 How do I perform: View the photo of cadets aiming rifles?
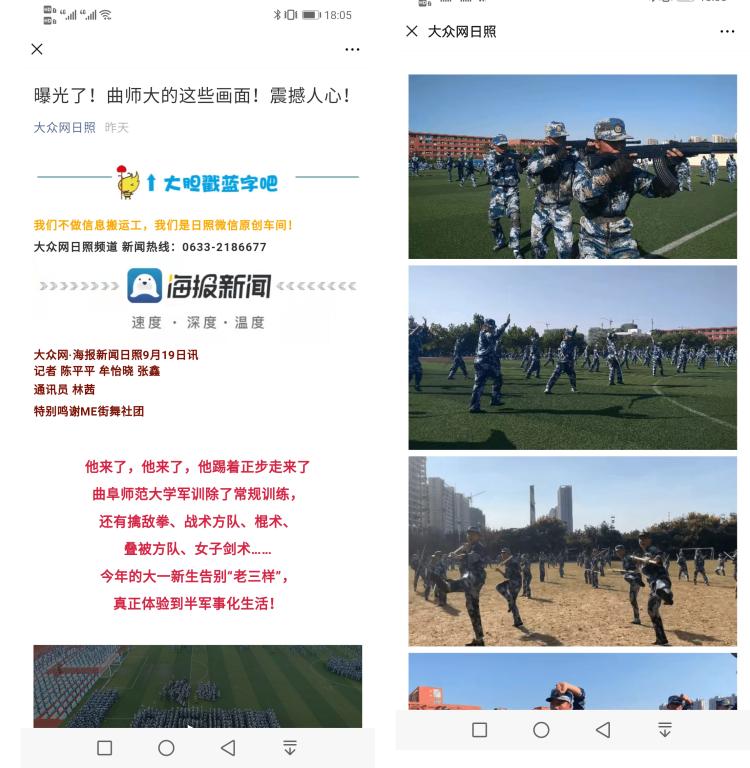572,166
